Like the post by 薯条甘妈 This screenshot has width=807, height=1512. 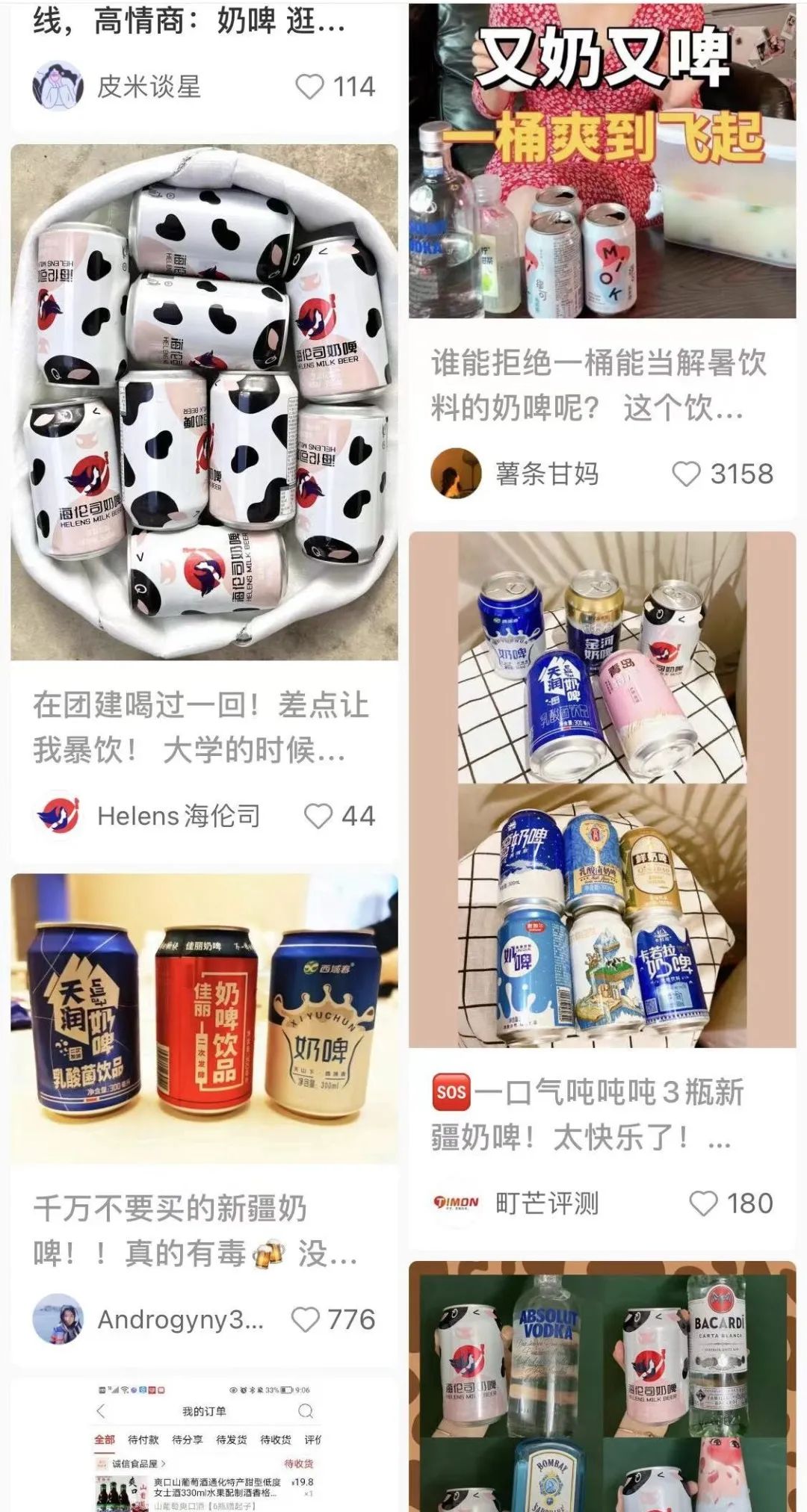[686, 474]
